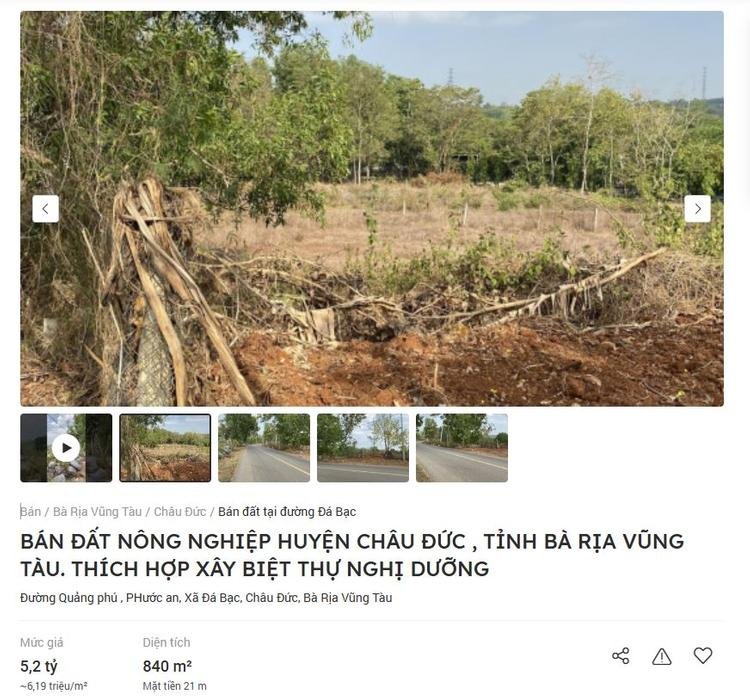Show the next listing photo
The image size is (750, 697).
coord(697,209)
